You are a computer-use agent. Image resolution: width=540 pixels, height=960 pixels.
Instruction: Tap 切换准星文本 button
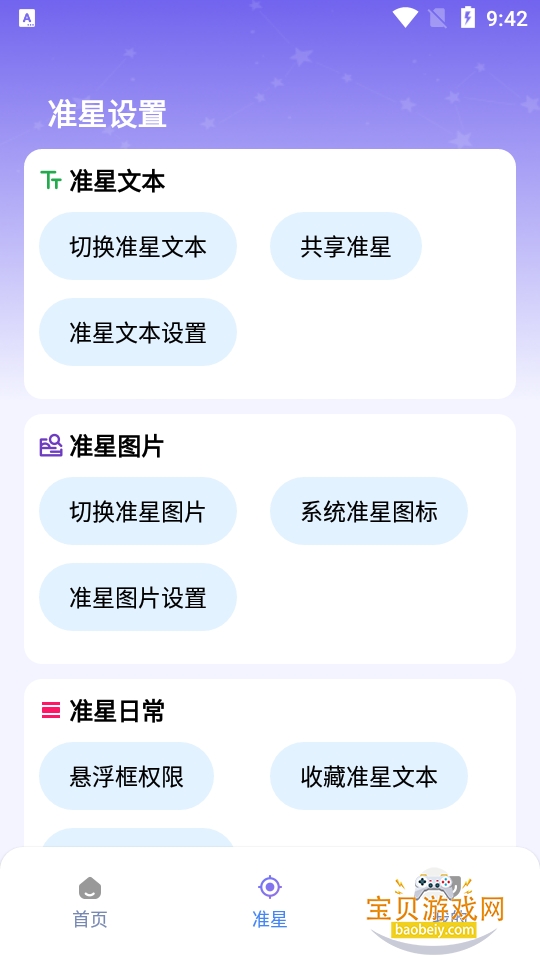point(138,246)
